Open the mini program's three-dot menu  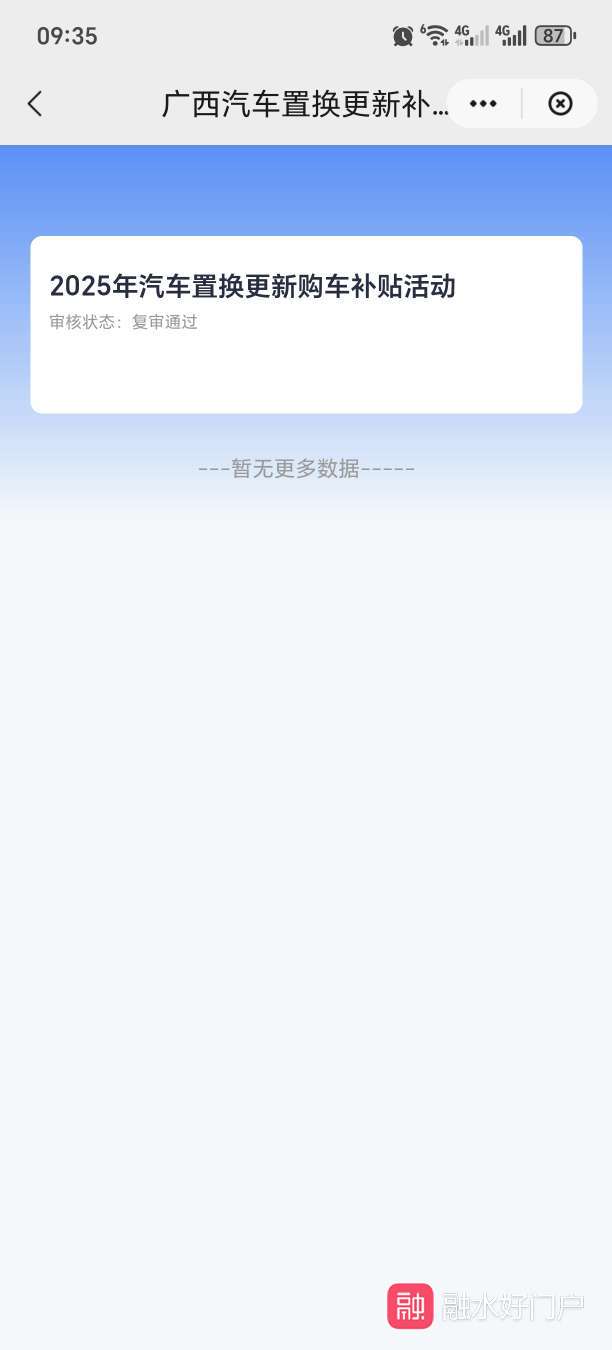[483, 104]
